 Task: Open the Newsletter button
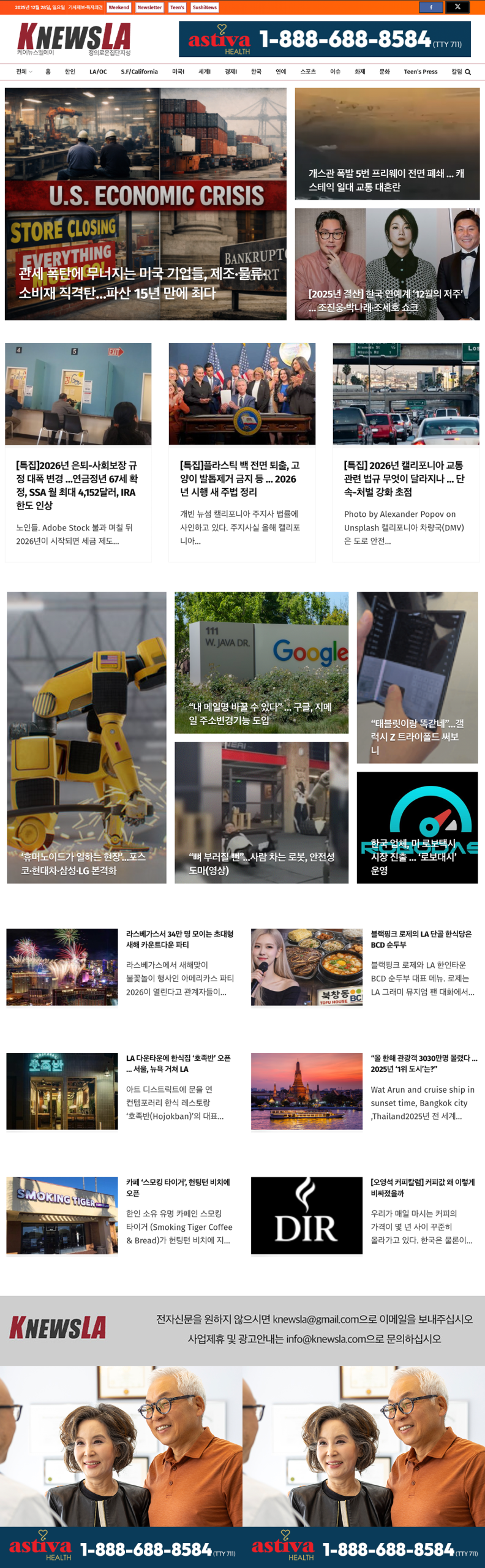tap(149, 7)
